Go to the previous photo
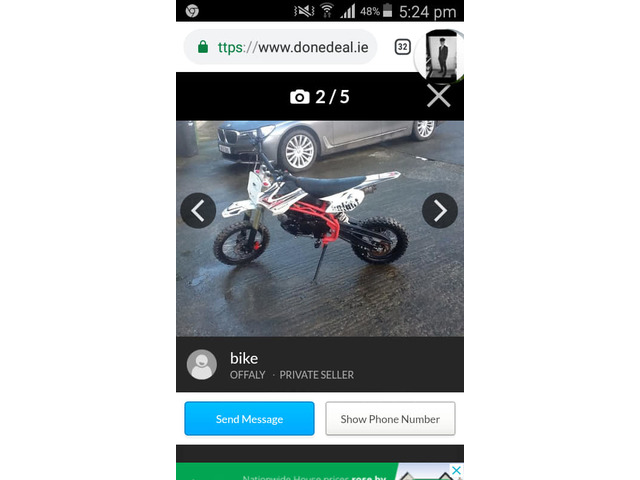The width and height of the screenshot is (640, 480). (198, 211)
